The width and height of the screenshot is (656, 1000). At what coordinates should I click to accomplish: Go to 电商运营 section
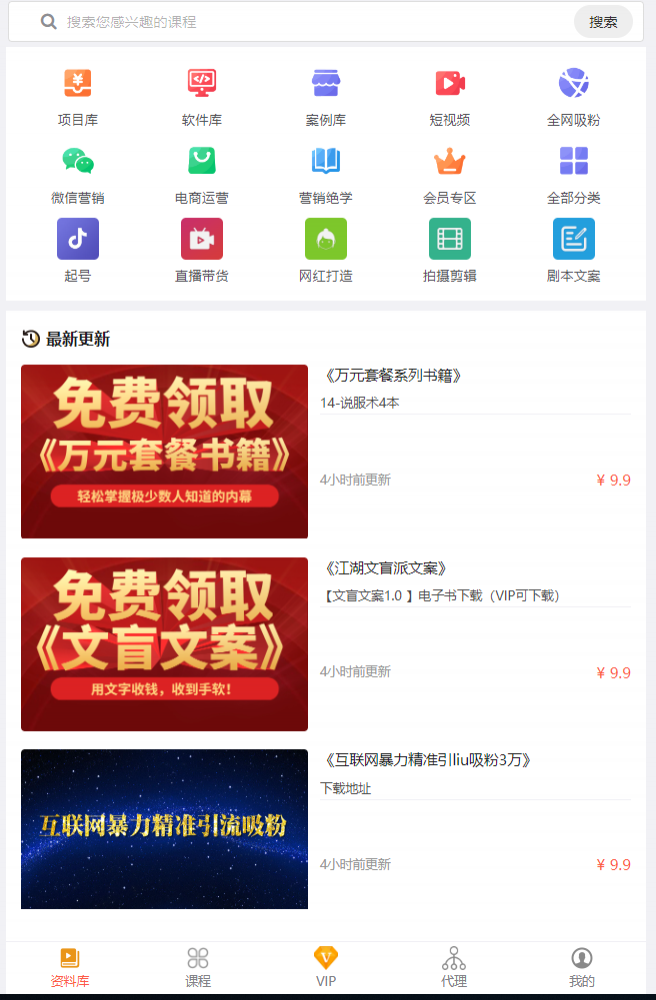pyautogui.click(x=202, y=175)
